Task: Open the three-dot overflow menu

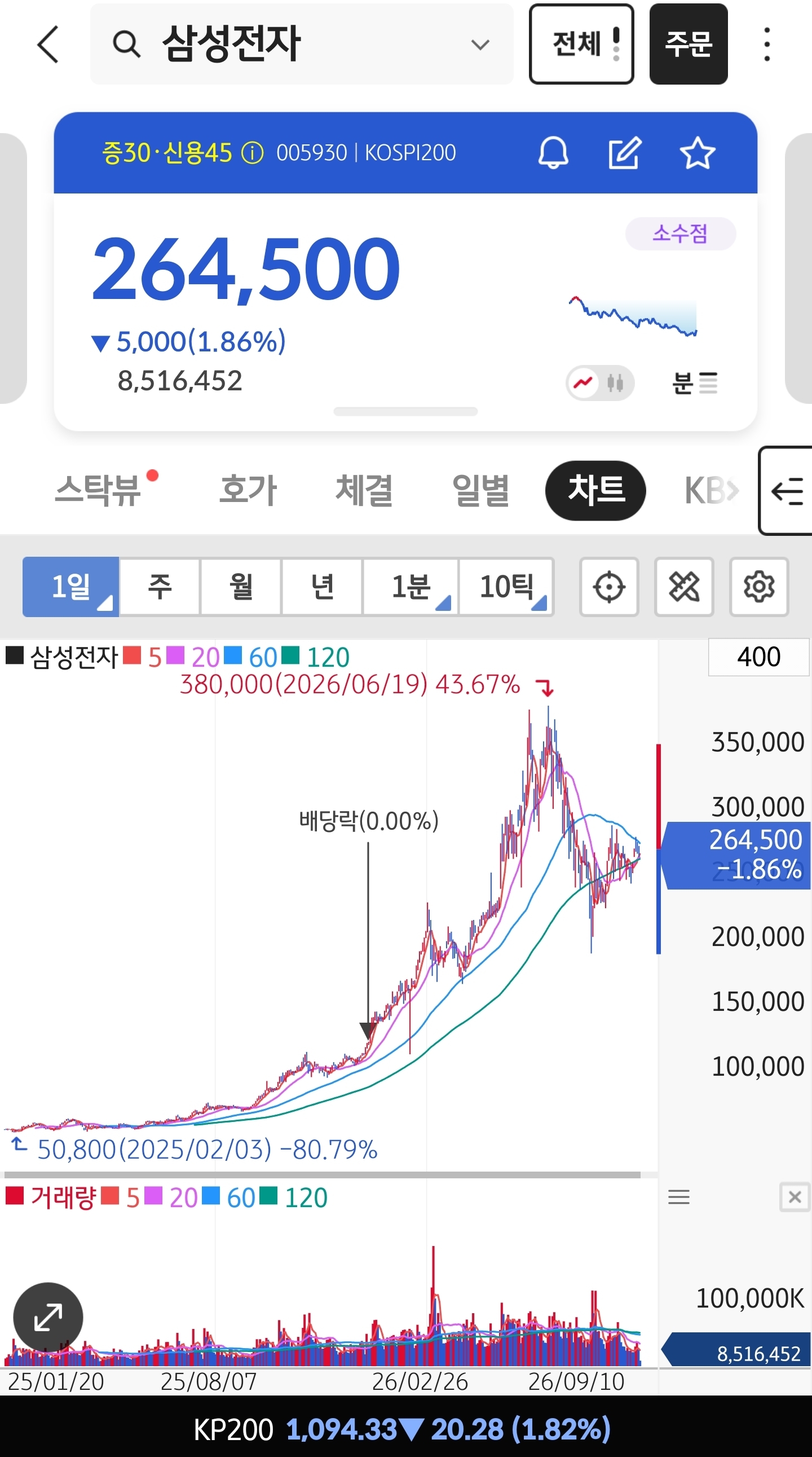Action: tap(767, 44)
